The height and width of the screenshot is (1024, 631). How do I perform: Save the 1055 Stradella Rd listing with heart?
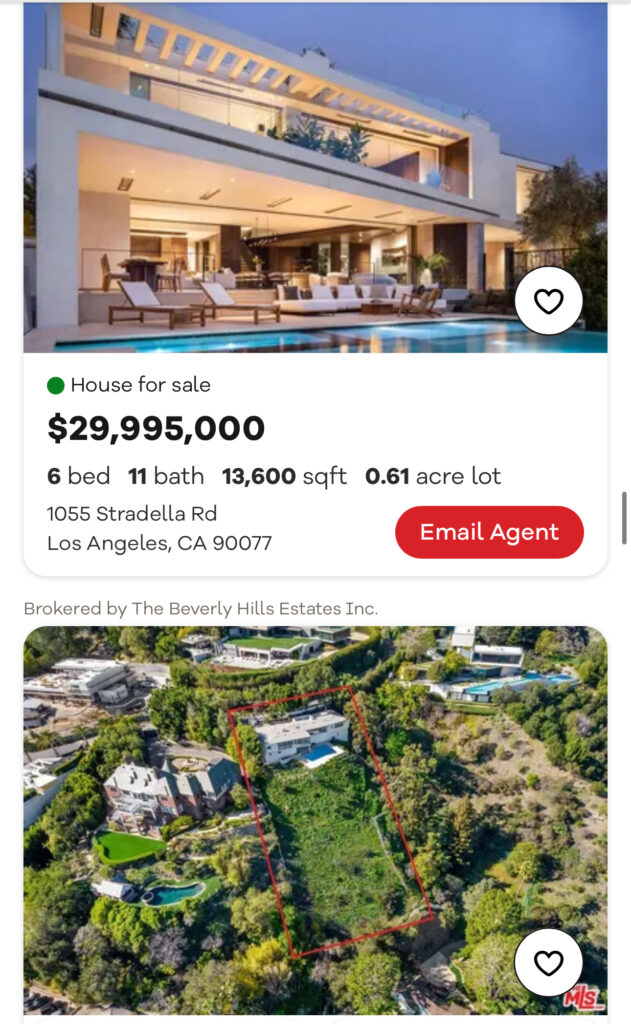[x=548, y=301]
